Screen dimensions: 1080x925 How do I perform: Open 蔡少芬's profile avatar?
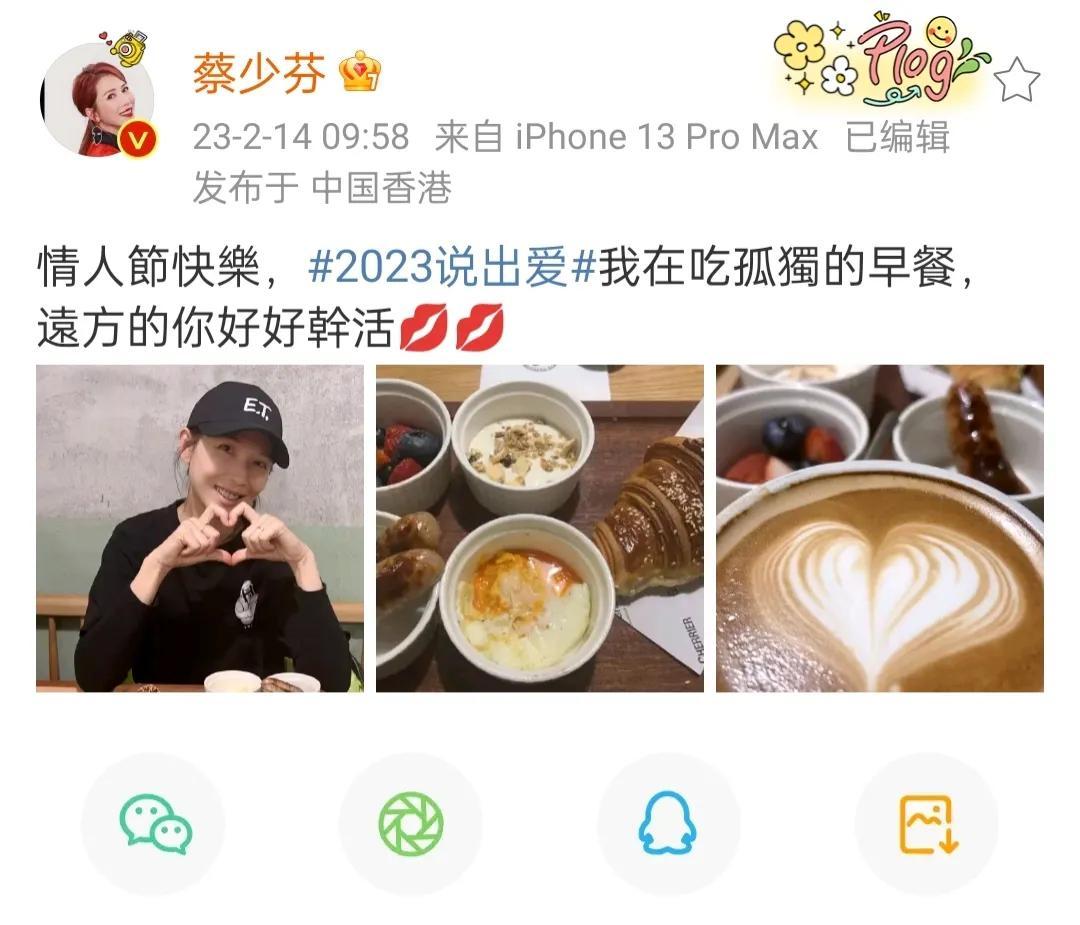pos(97,99)
